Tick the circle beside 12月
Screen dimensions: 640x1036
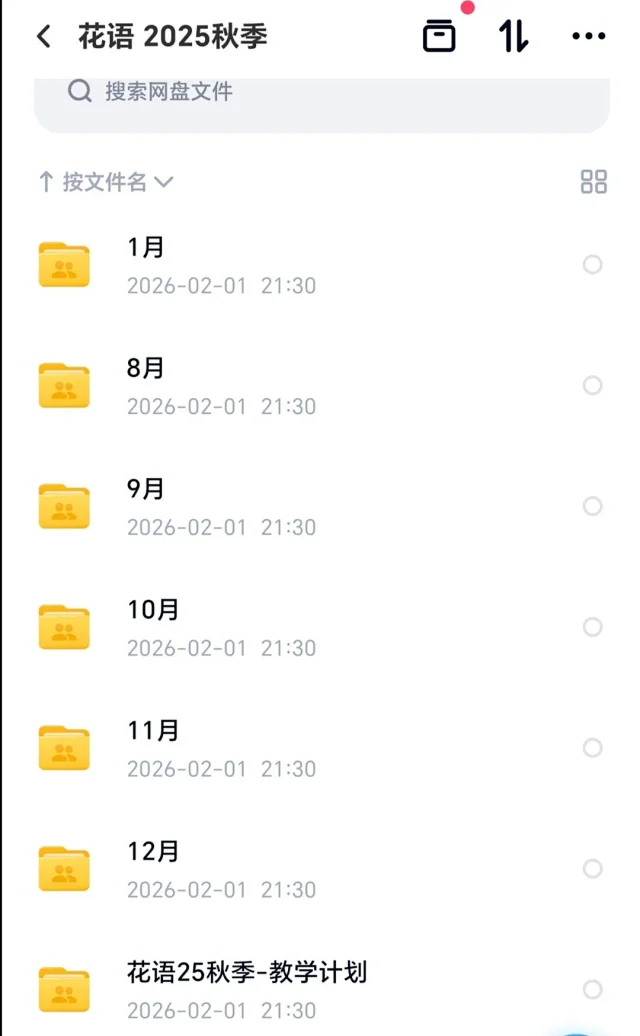593,869
